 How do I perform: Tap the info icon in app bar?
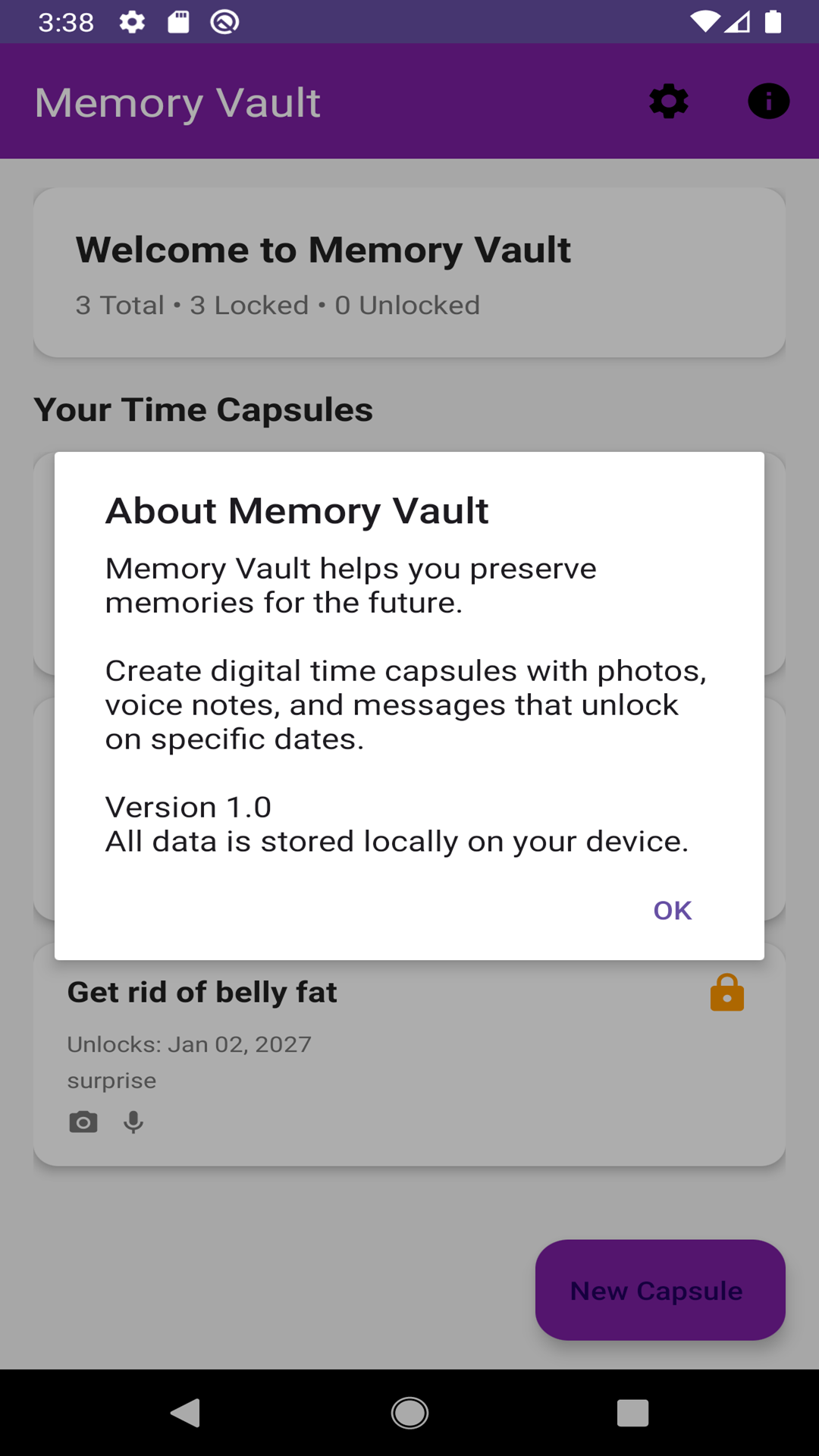(x=768, y=102)
